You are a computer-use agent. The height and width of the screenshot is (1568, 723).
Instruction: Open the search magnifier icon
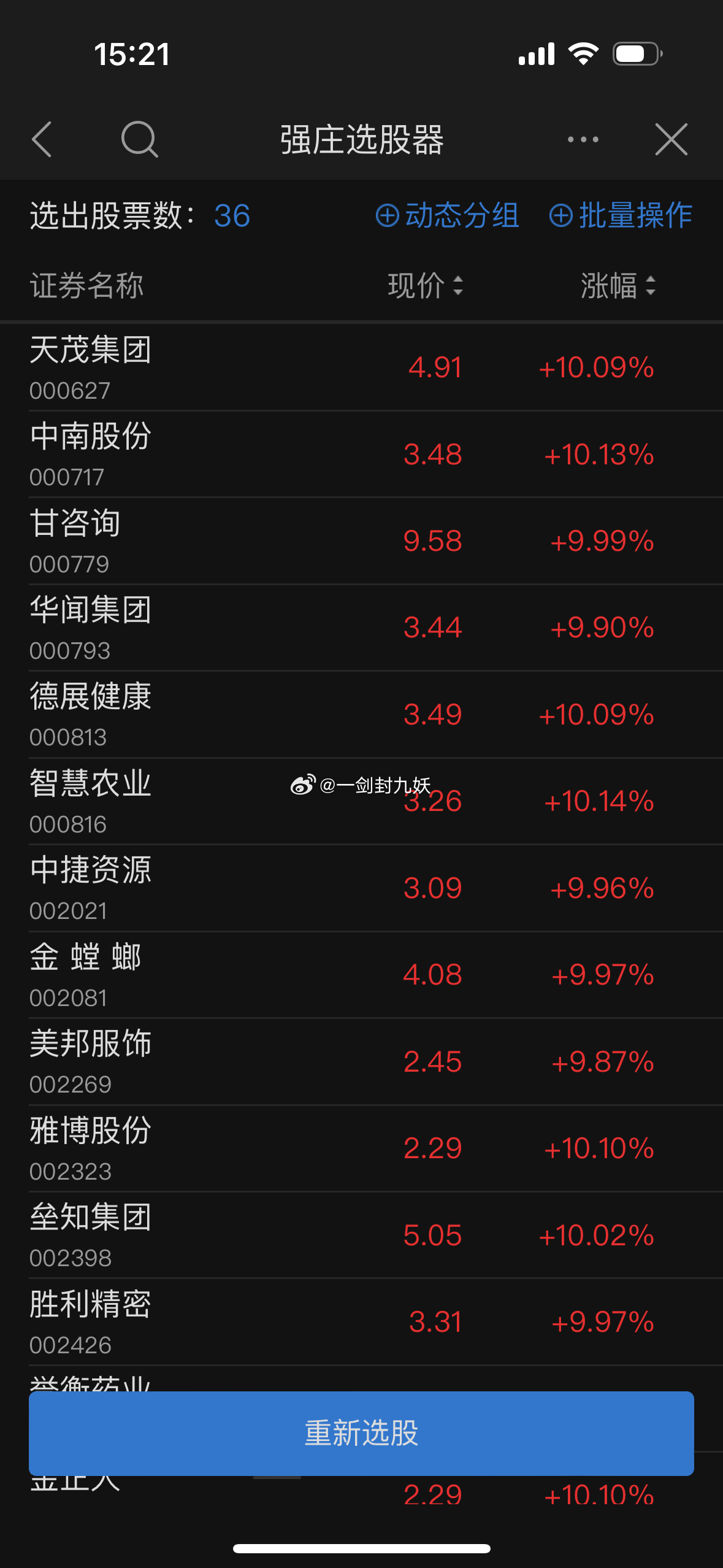click(x=140, y=139)
